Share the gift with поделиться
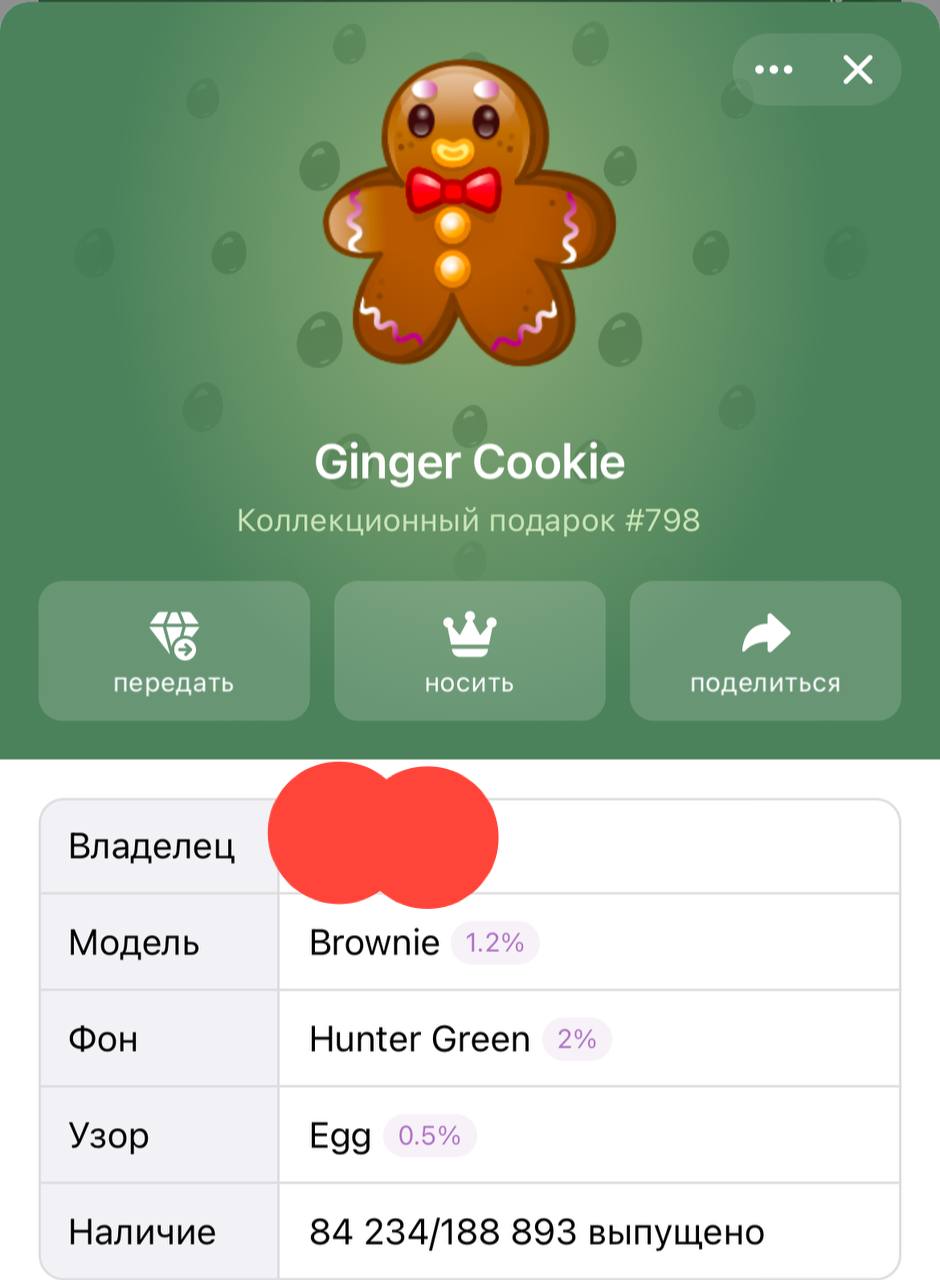This screenshot has width=940, height=1280. [765, 651]
